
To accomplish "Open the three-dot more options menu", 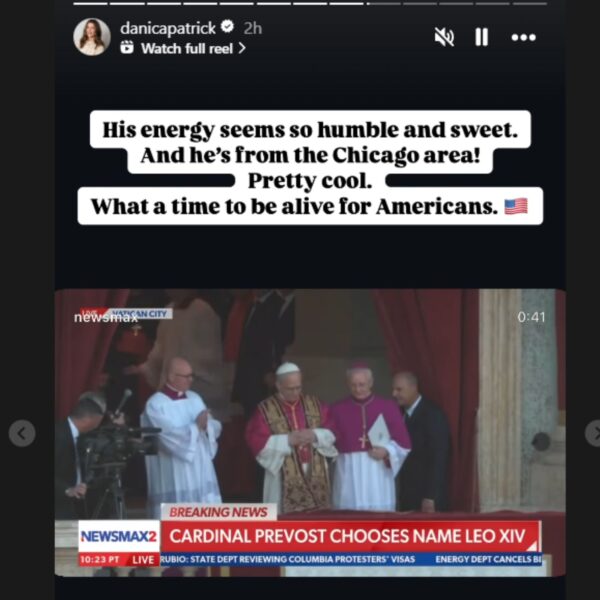I will (523, 37).
